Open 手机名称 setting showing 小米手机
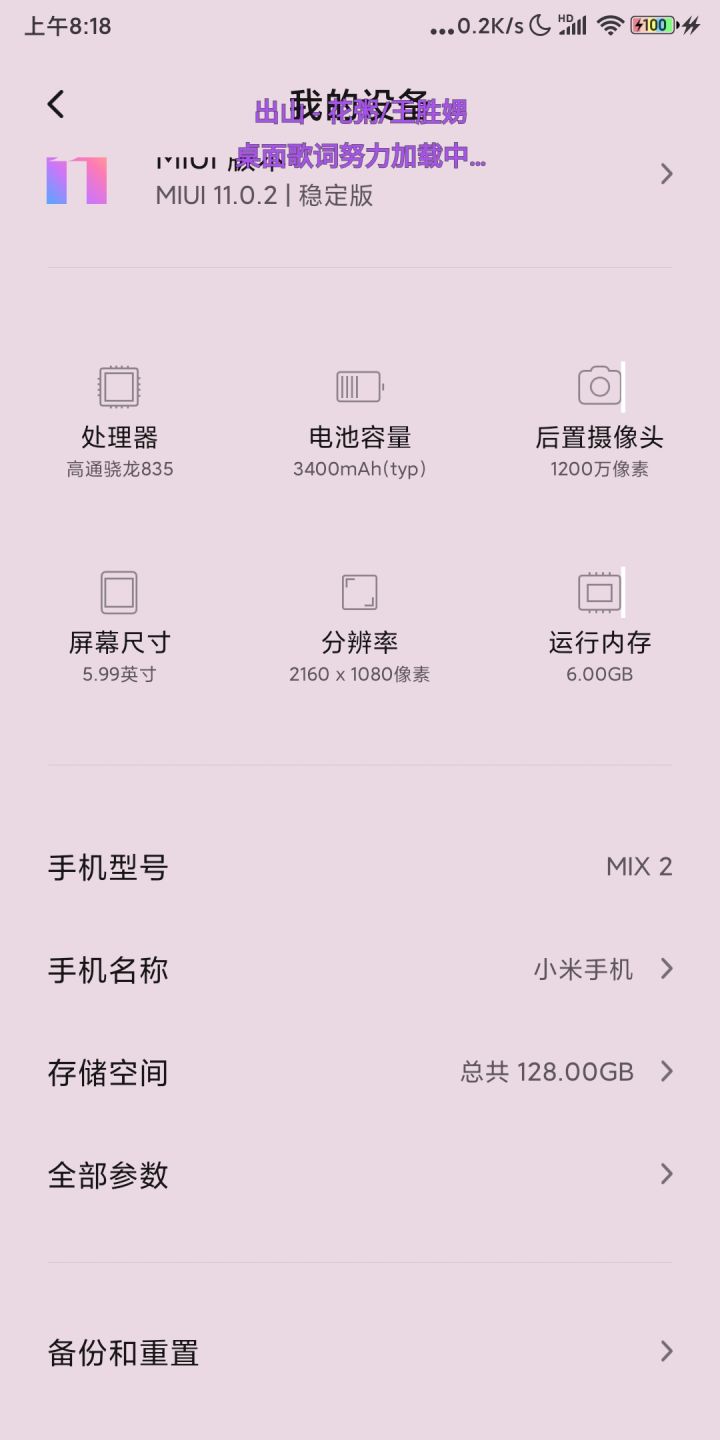This screenshot has height=1440, width=720. pos(360,969)
